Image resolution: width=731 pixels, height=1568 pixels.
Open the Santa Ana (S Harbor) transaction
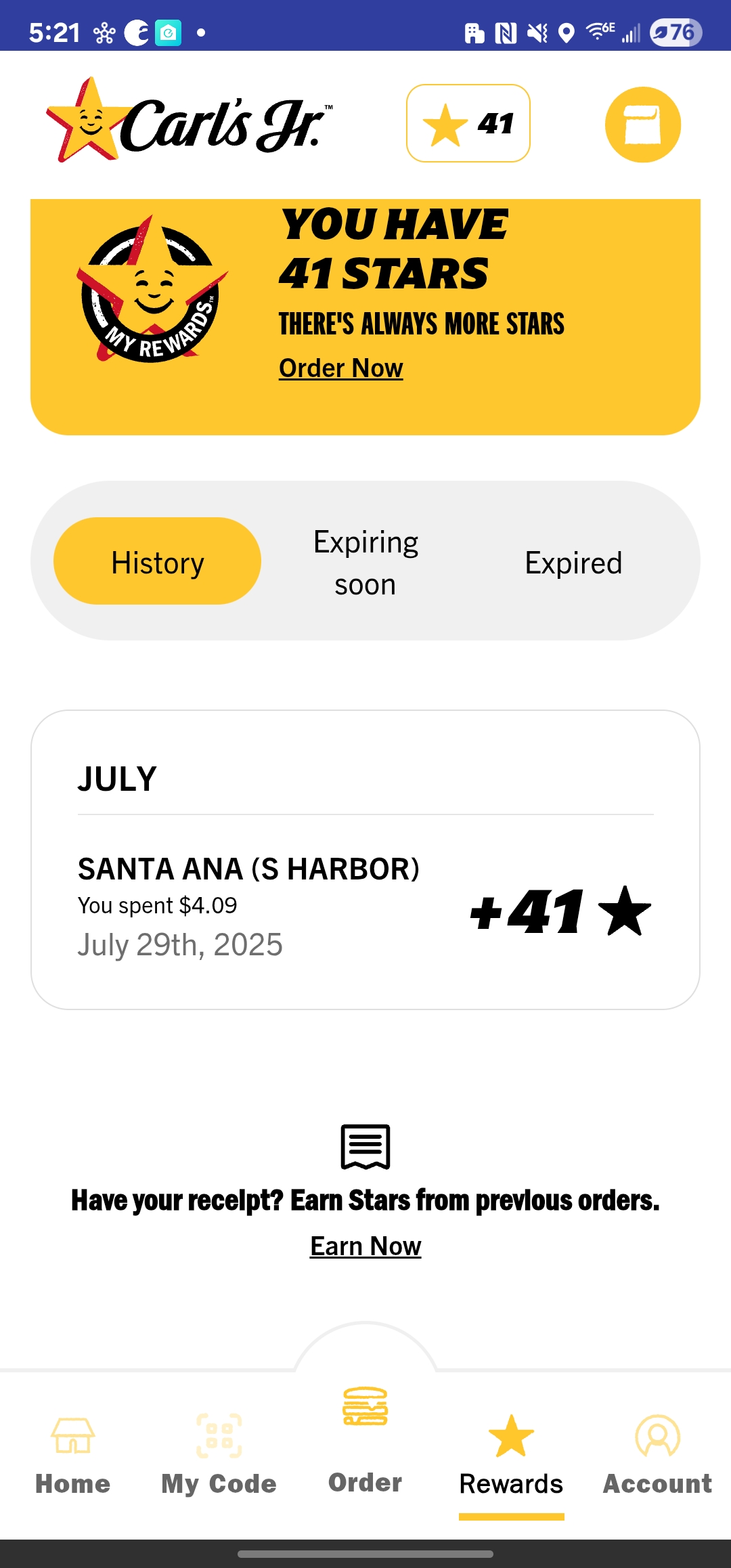point(365,907)
